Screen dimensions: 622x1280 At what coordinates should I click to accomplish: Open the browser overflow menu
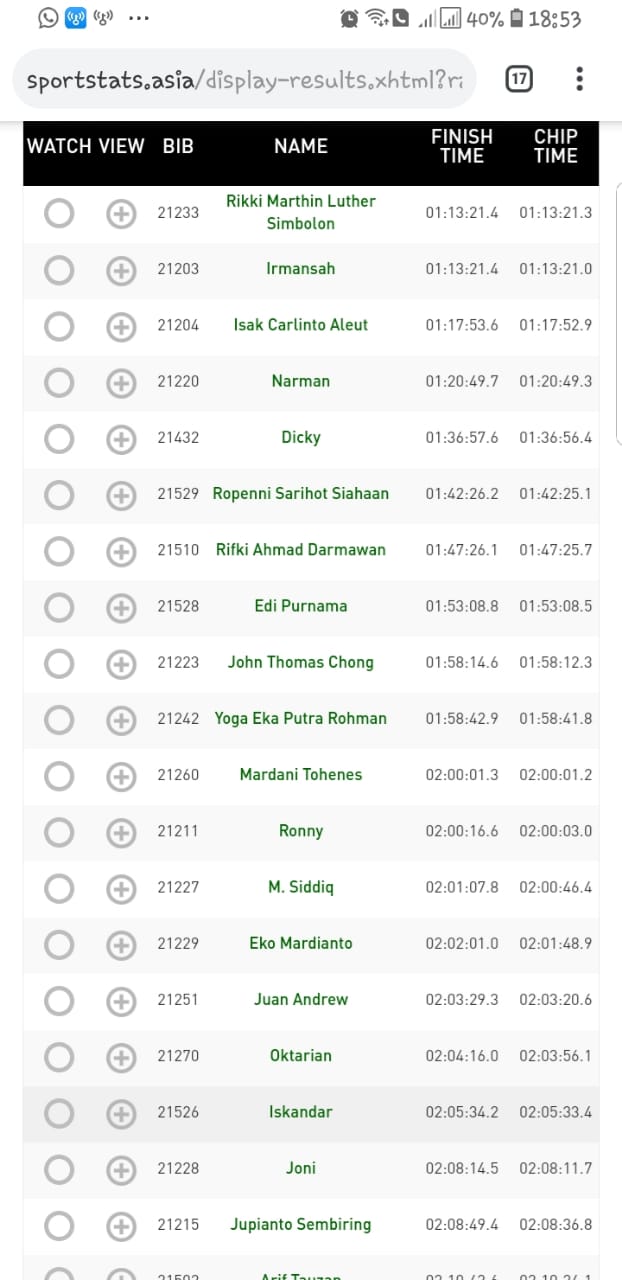tap(580, 79)
